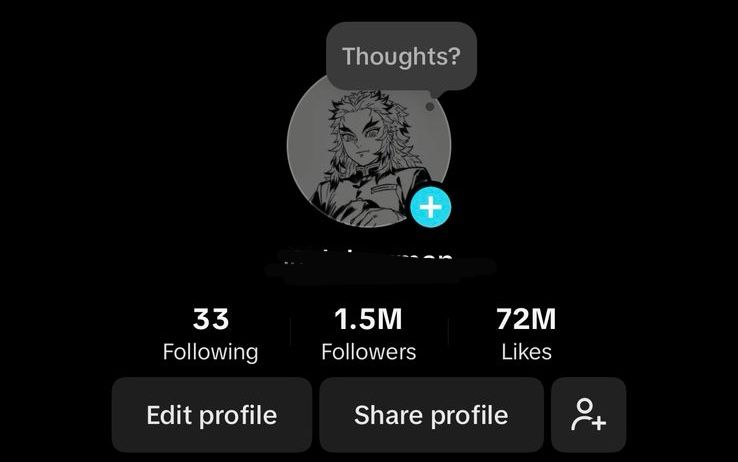Open the add friends icon
Viewport: 738px width, 462px height.
tap(588, 415)
